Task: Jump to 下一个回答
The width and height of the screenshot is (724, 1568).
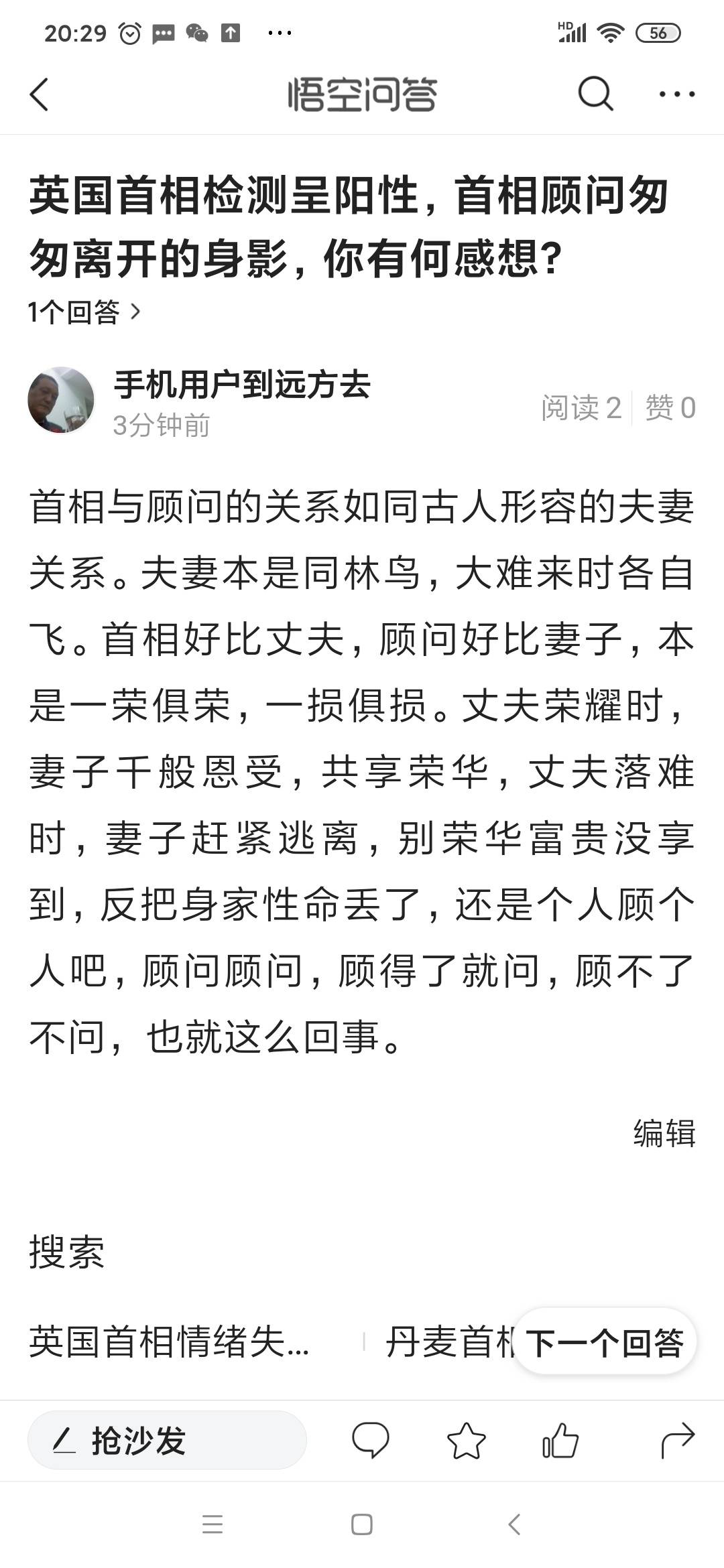Action: pos(605,1342)
